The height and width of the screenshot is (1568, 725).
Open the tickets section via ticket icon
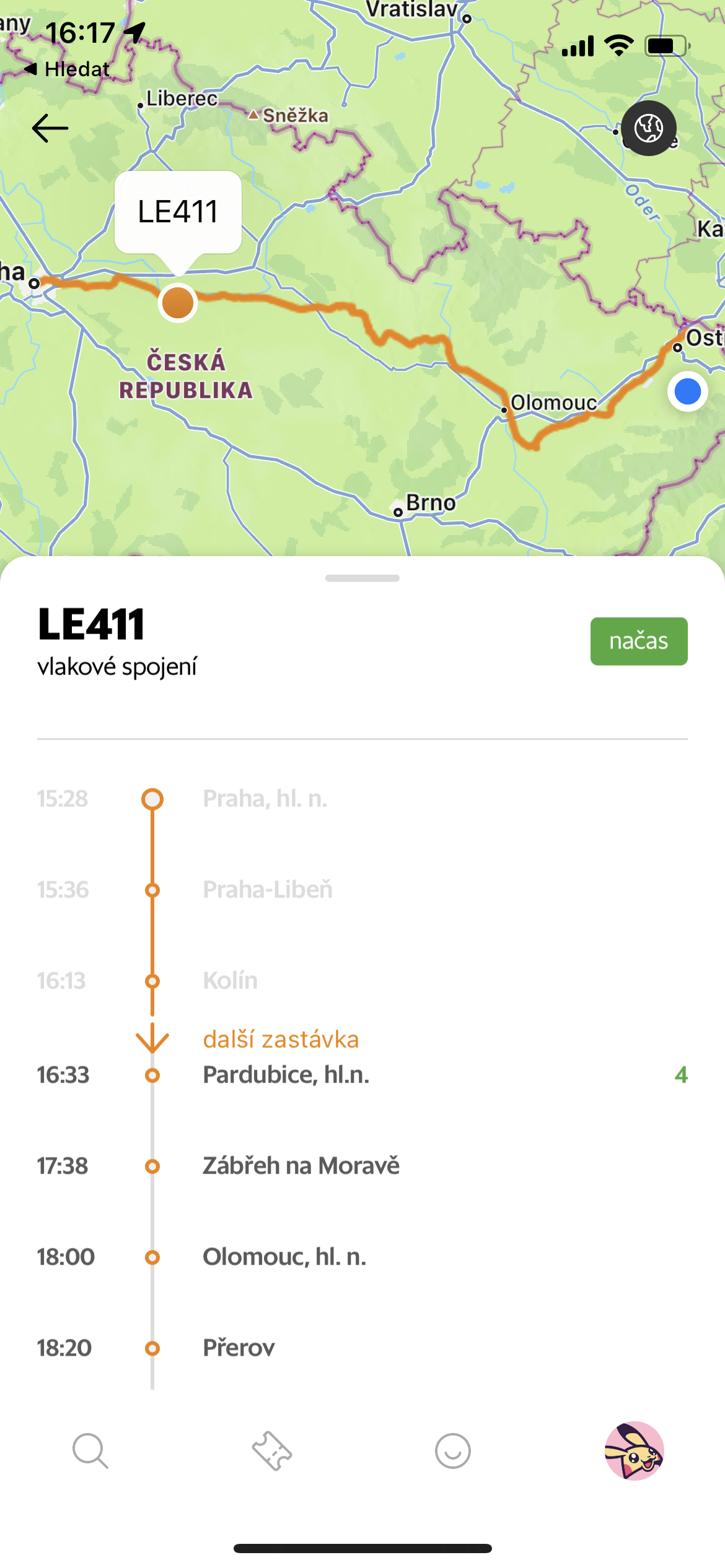(x=271, y=1451)
